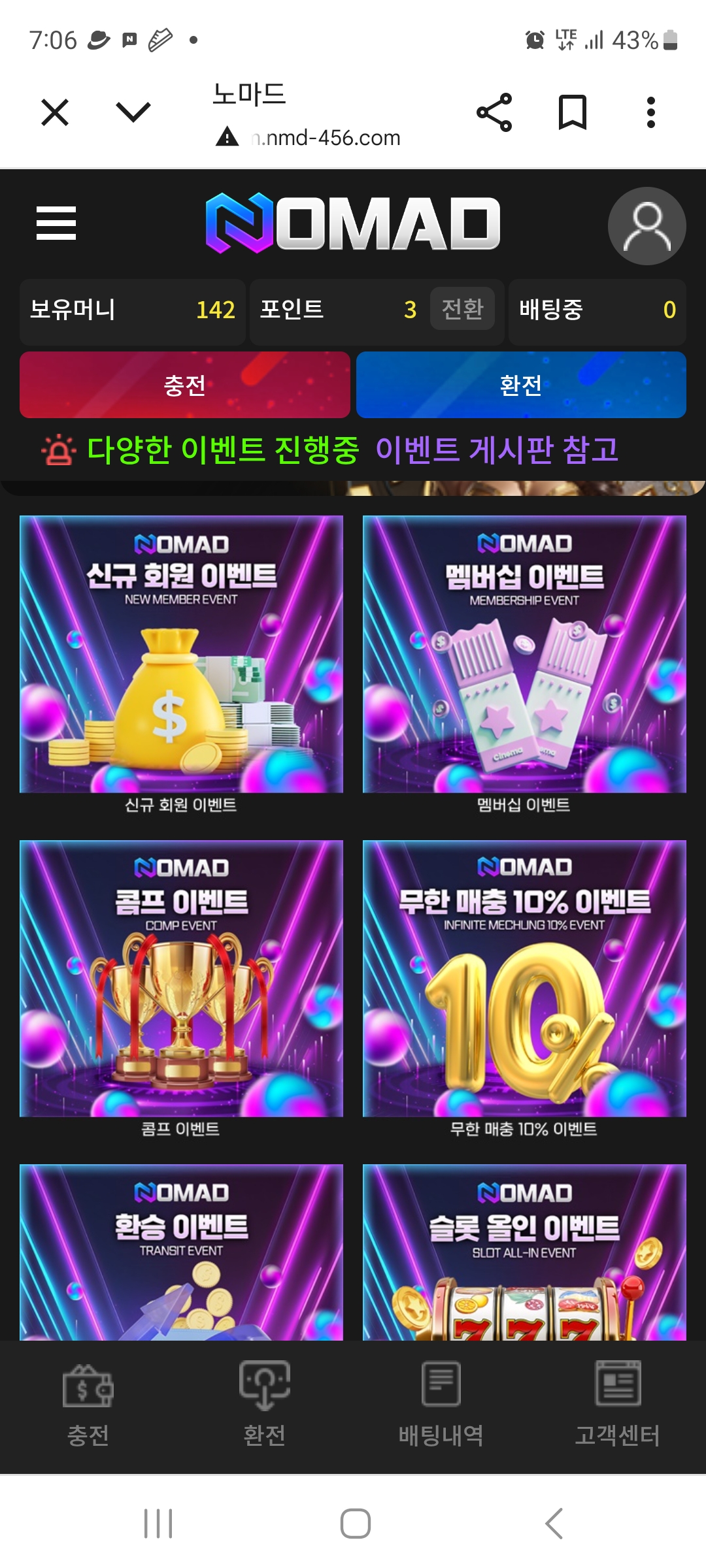Image resolution: width=706 pixels, height=1568 pixels.
Task: Close the in-app browser page
Action: 55,112
